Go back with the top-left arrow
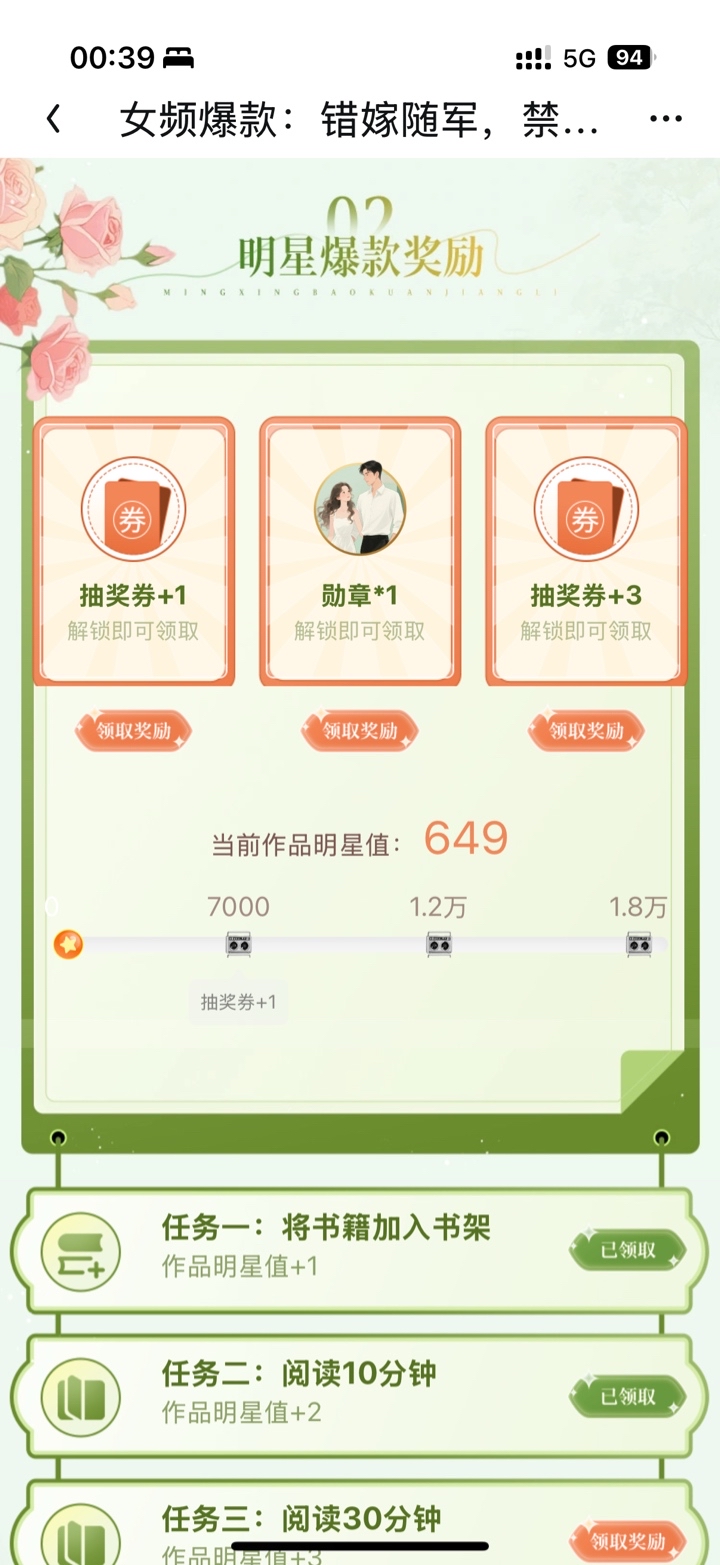720x1565 pixels. pyautogui.click(x=53, y=120)
